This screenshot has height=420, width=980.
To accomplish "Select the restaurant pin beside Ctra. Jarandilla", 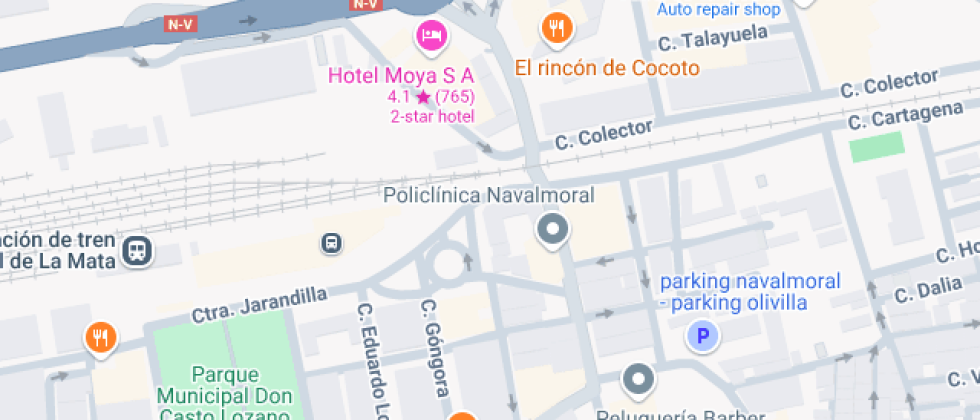I will [x=99, y=338].
